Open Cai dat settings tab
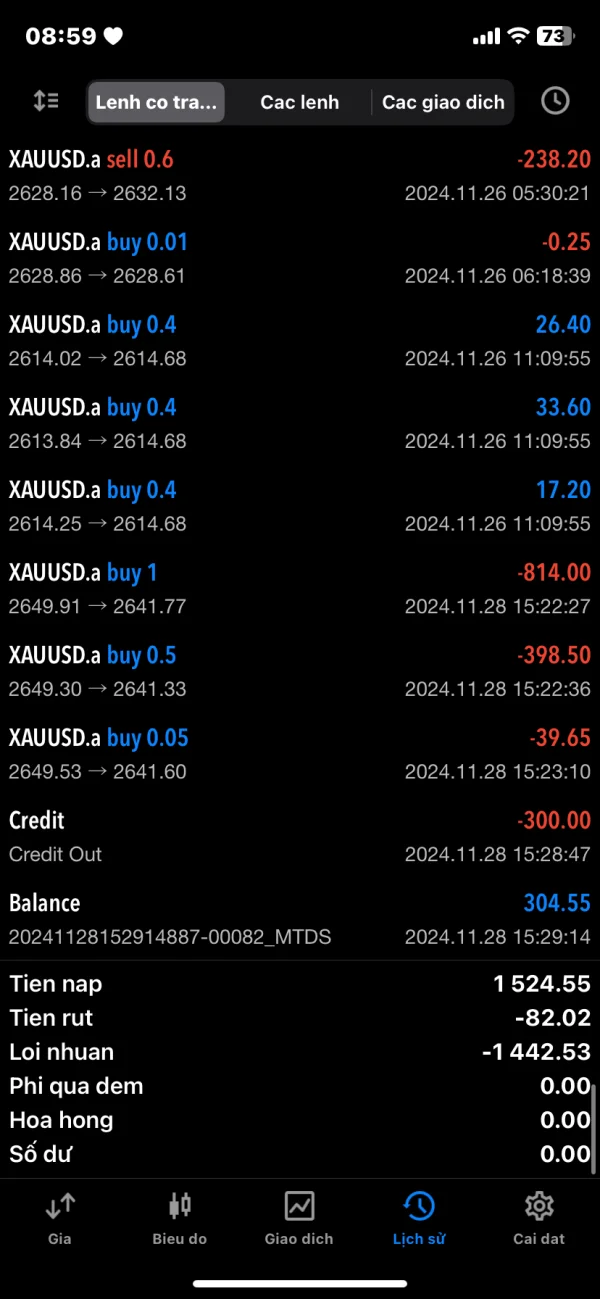Screen dimensions: 600x1299 [539, 1218]
